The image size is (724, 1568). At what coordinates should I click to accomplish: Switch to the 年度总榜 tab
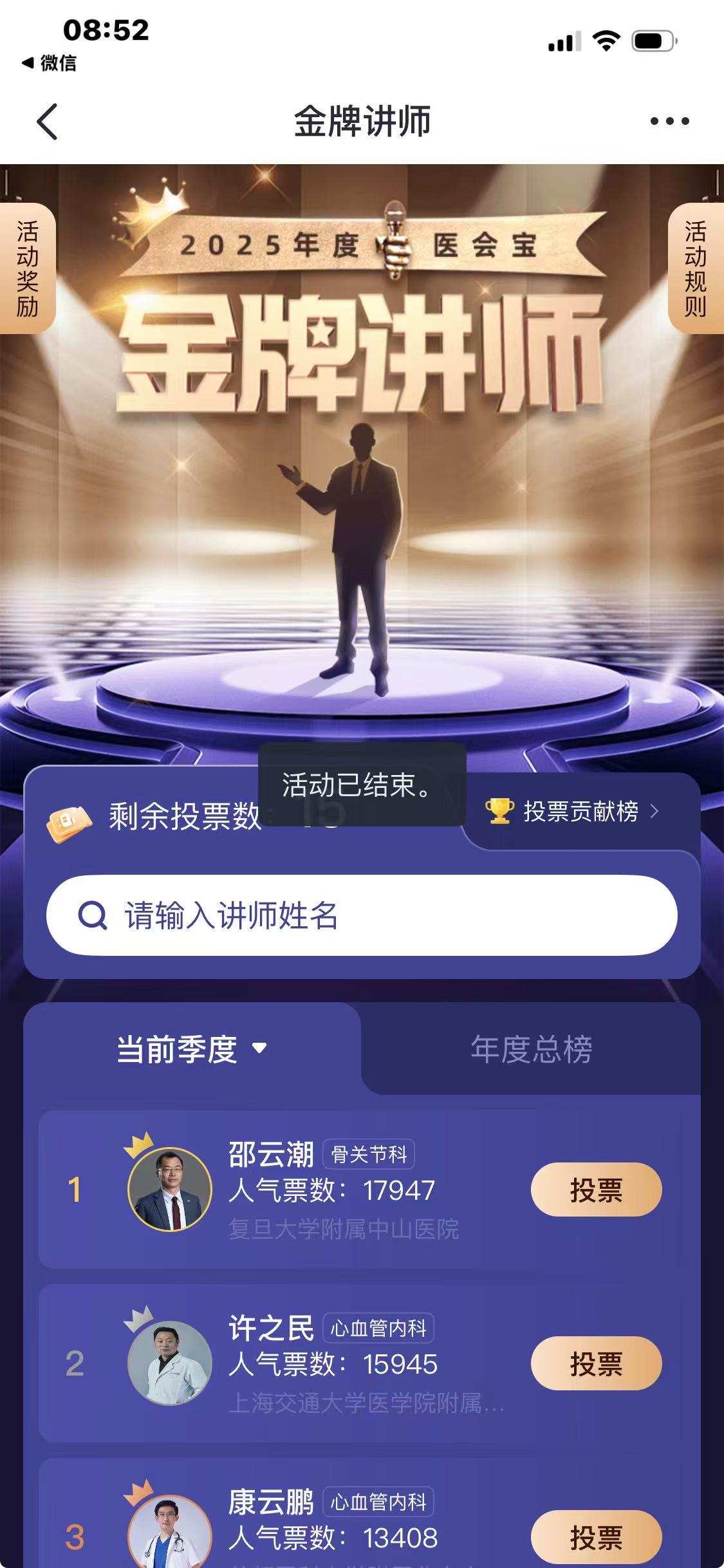531,1049
